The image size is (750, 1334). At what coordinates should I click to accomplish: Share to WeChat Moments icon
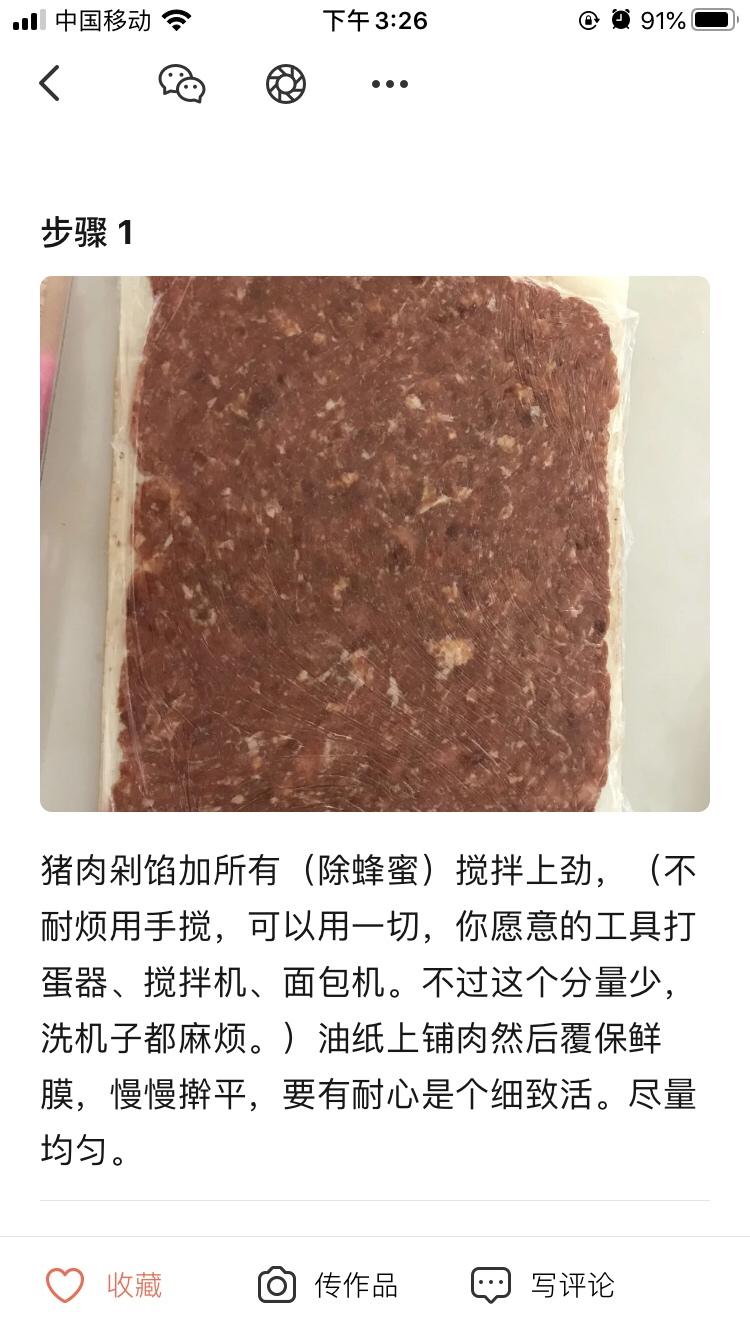click(x=286, y=83)
